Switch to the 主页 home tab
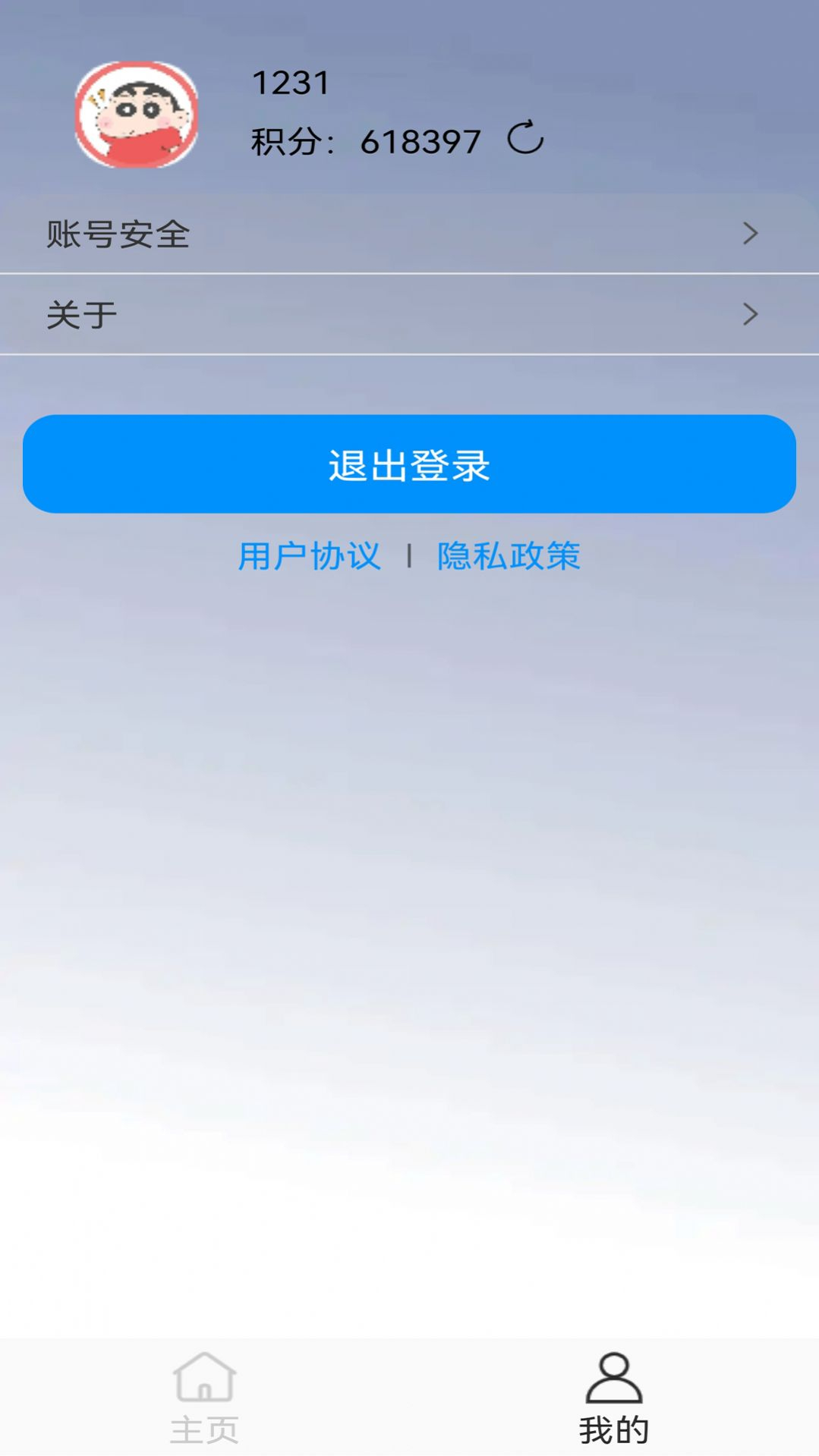Screen dimensions: 819x1456 [x=204, y=1398]
